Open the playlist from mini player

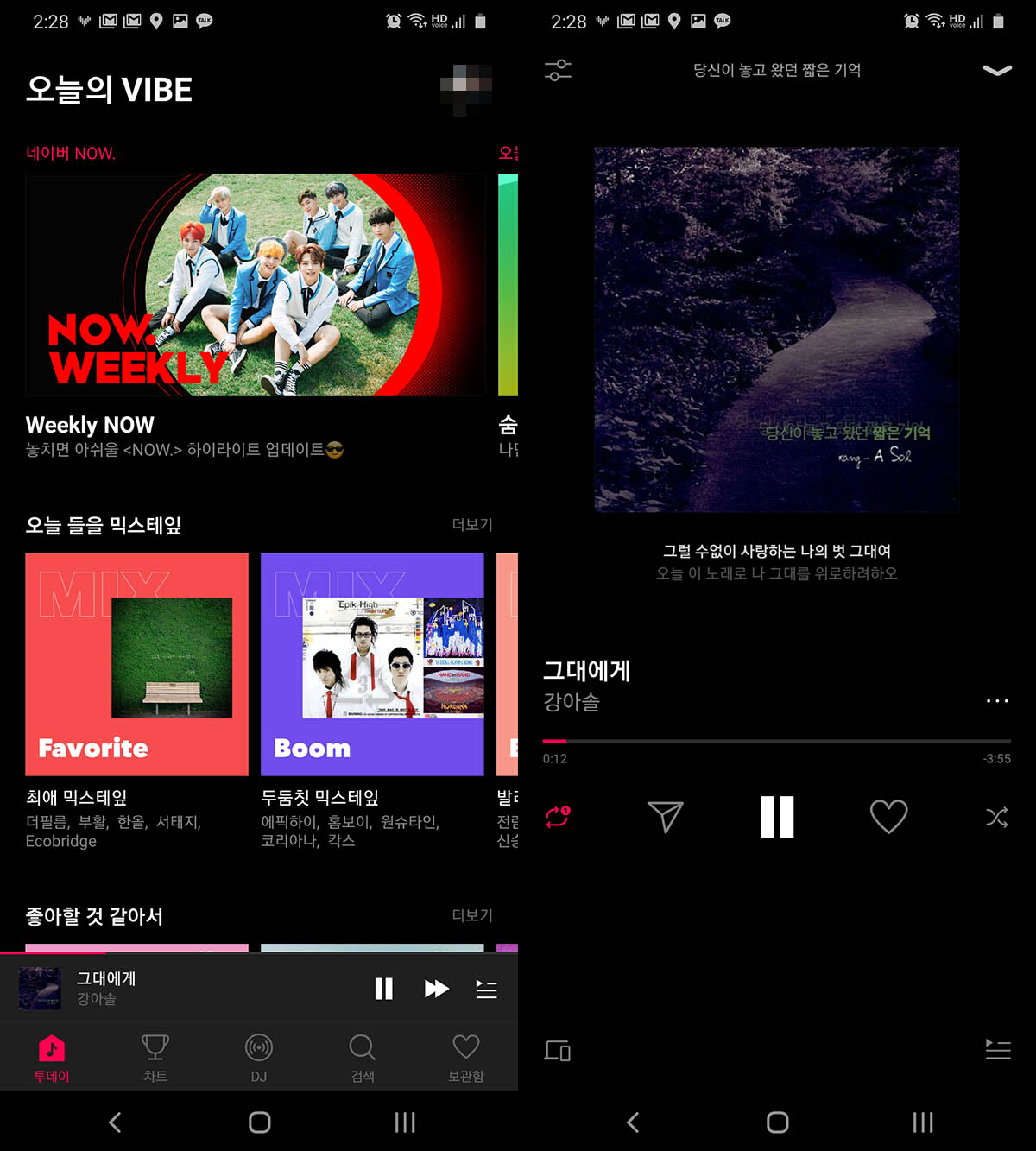tap(486, 989)
